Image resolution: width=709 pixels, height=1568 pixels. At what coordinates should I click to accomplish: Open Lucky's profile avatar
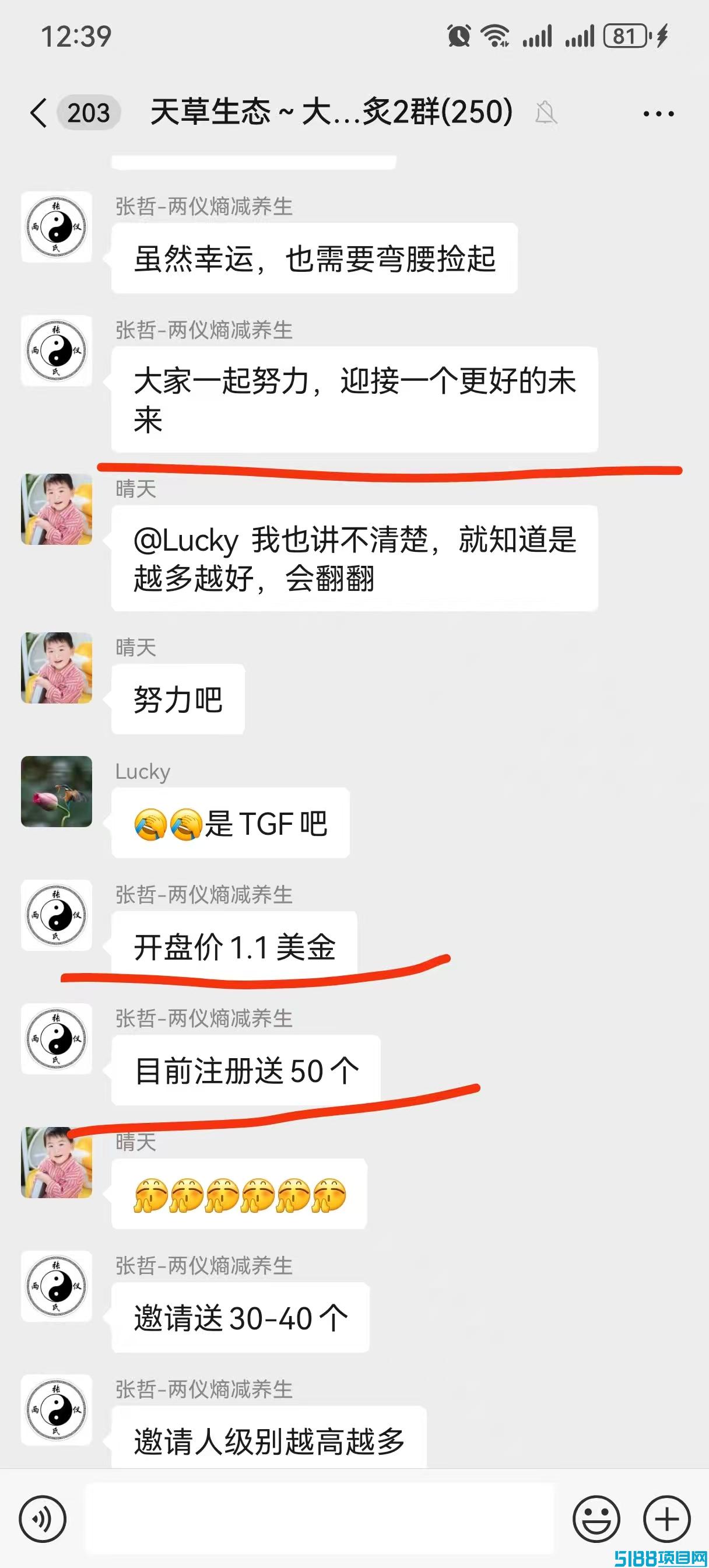pyautogui.click(x=57, y=792)
